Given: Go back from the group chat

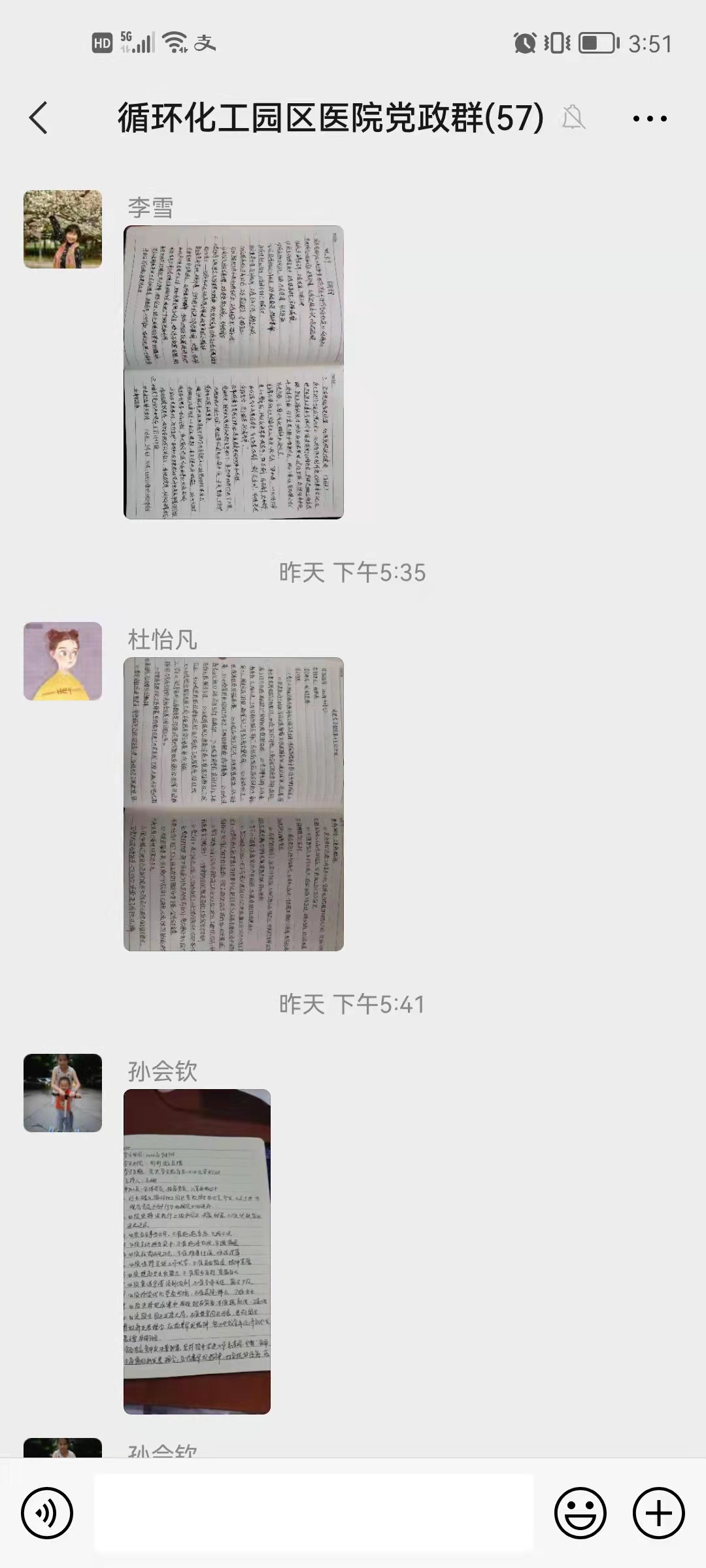Looking at the screenshot, I should (39, 118).
